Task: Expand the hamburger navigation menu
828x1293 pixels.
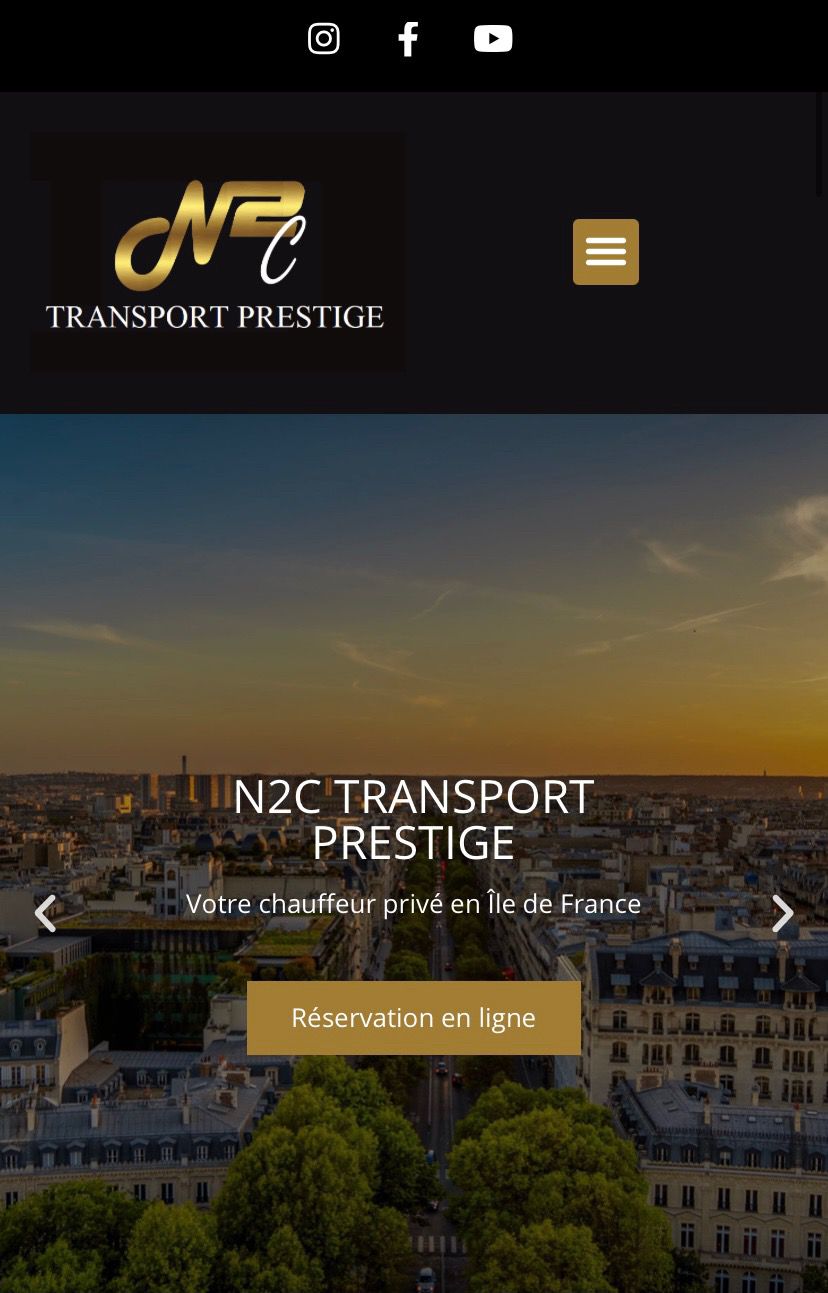Action: tap(605, 252)
